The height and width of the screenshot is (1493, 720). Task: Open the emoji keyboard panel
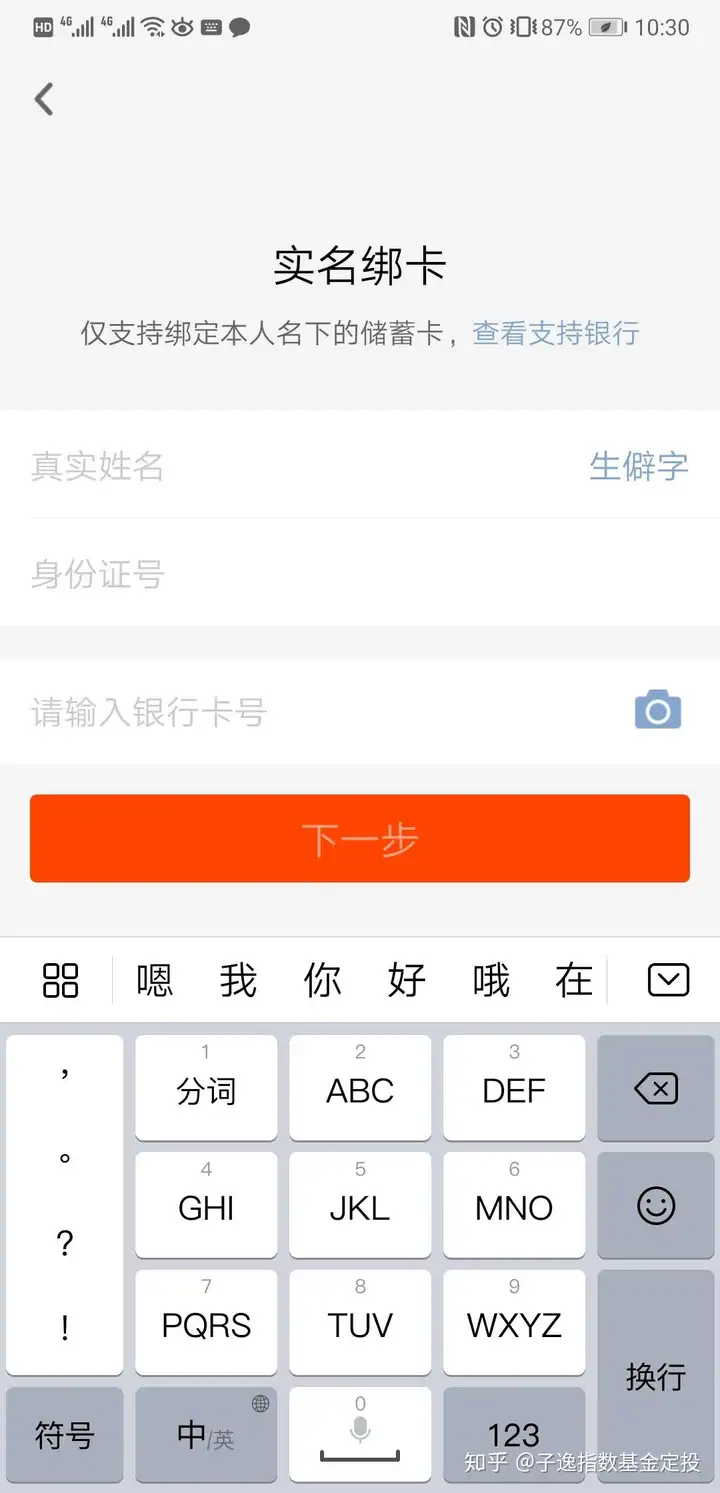(x=656, y=1206)
